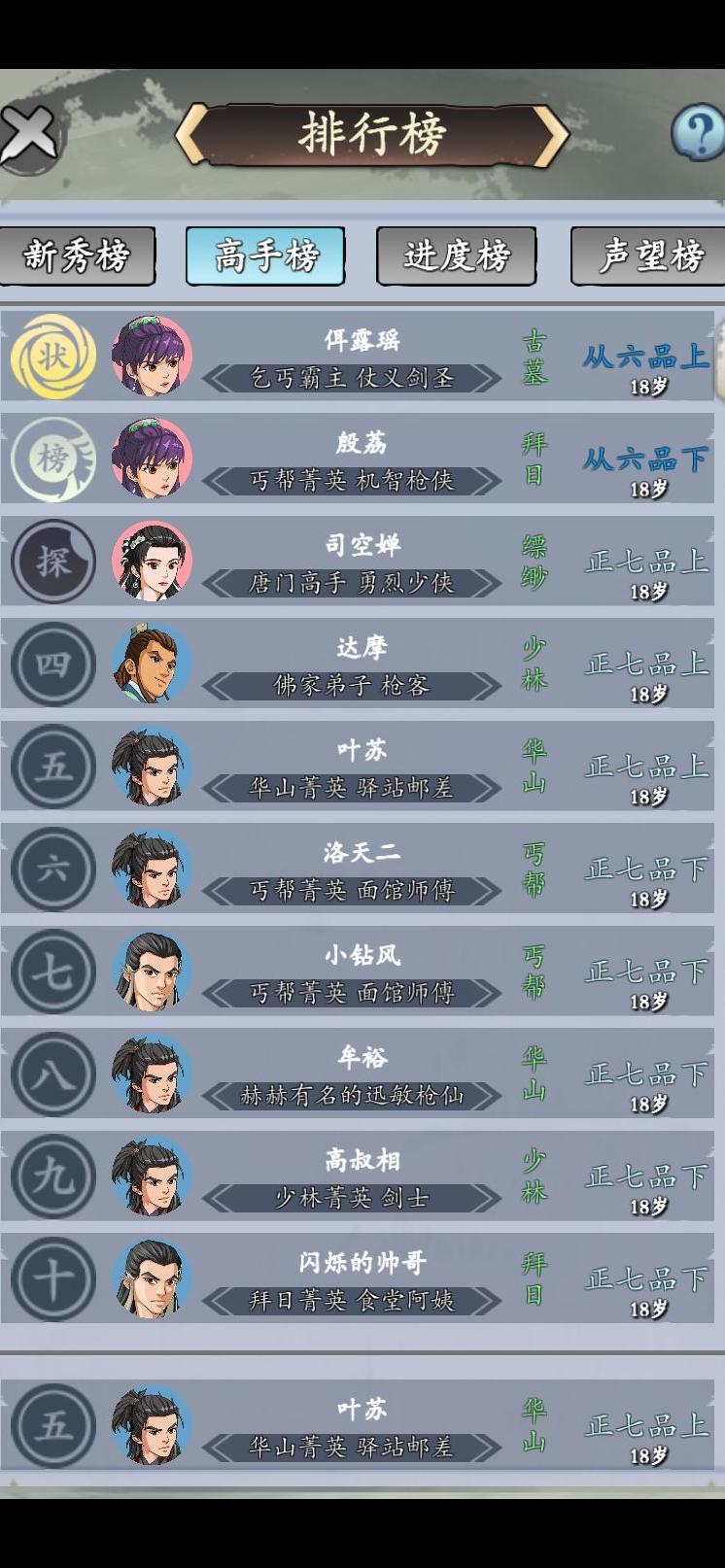This screenshot has width=725, height=1568.
Task: Open first-place player 佴露瑶's entry
Action: (x=361, y=357)
